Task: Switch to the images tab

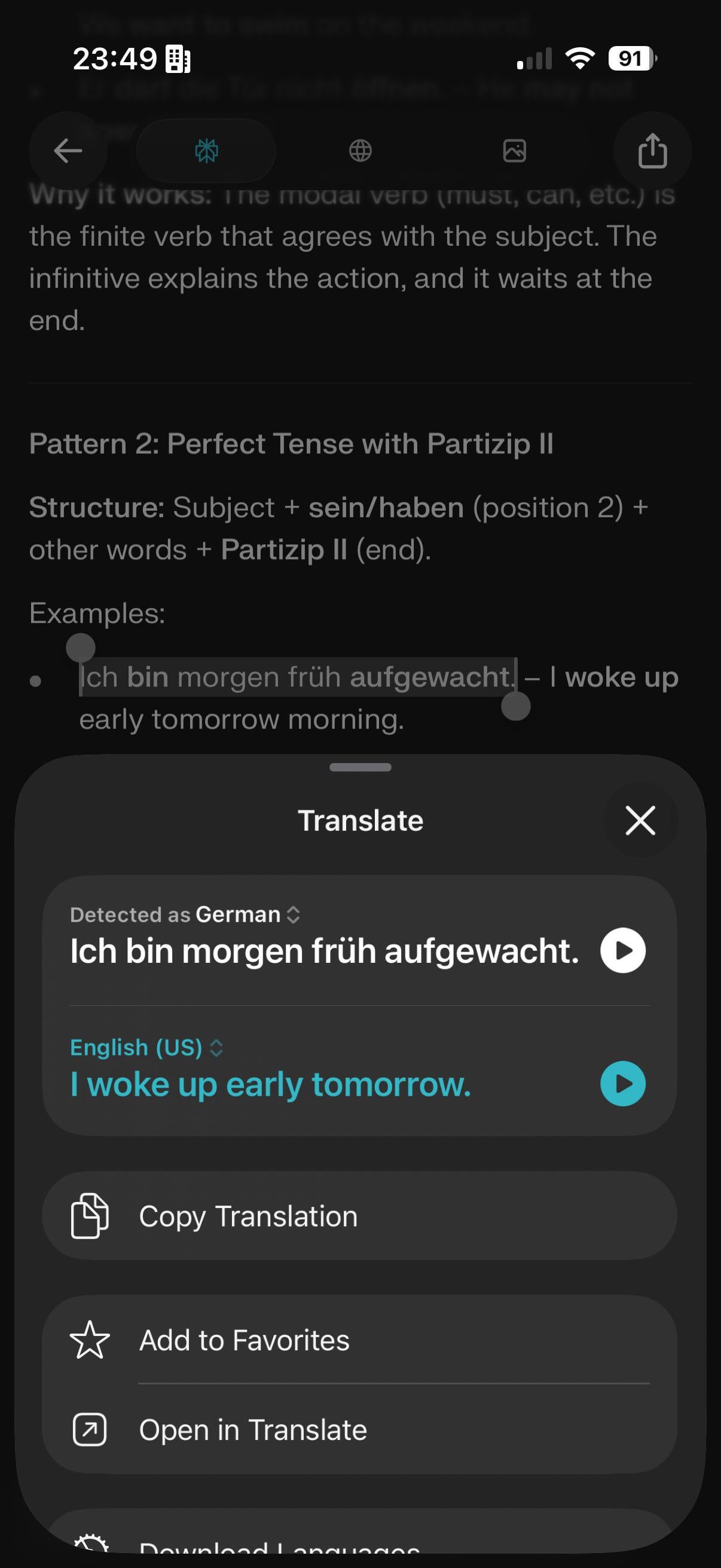Action: pos(515,150)
